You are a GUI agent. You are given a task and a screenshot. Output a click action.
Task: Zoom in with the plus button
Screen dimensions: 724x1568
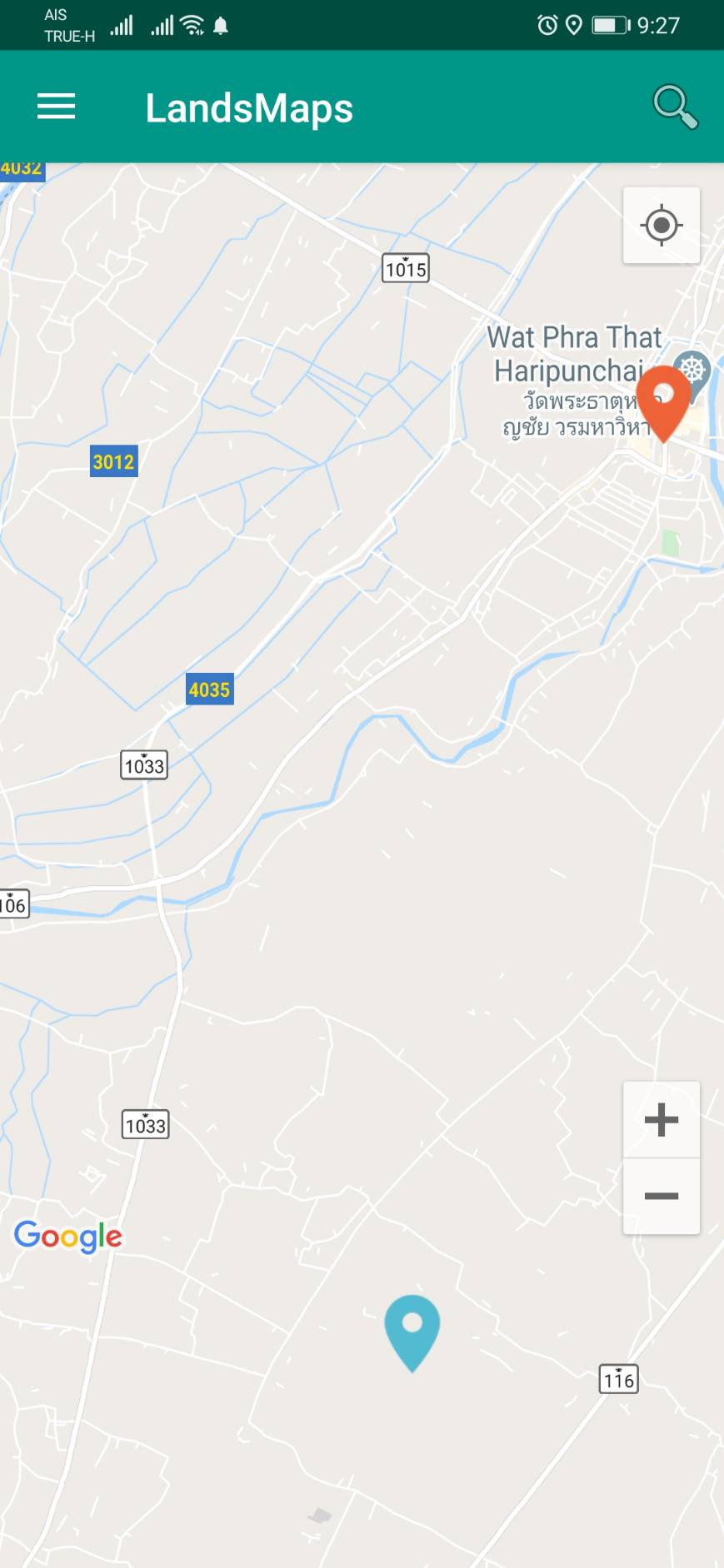pos(662,1119)
